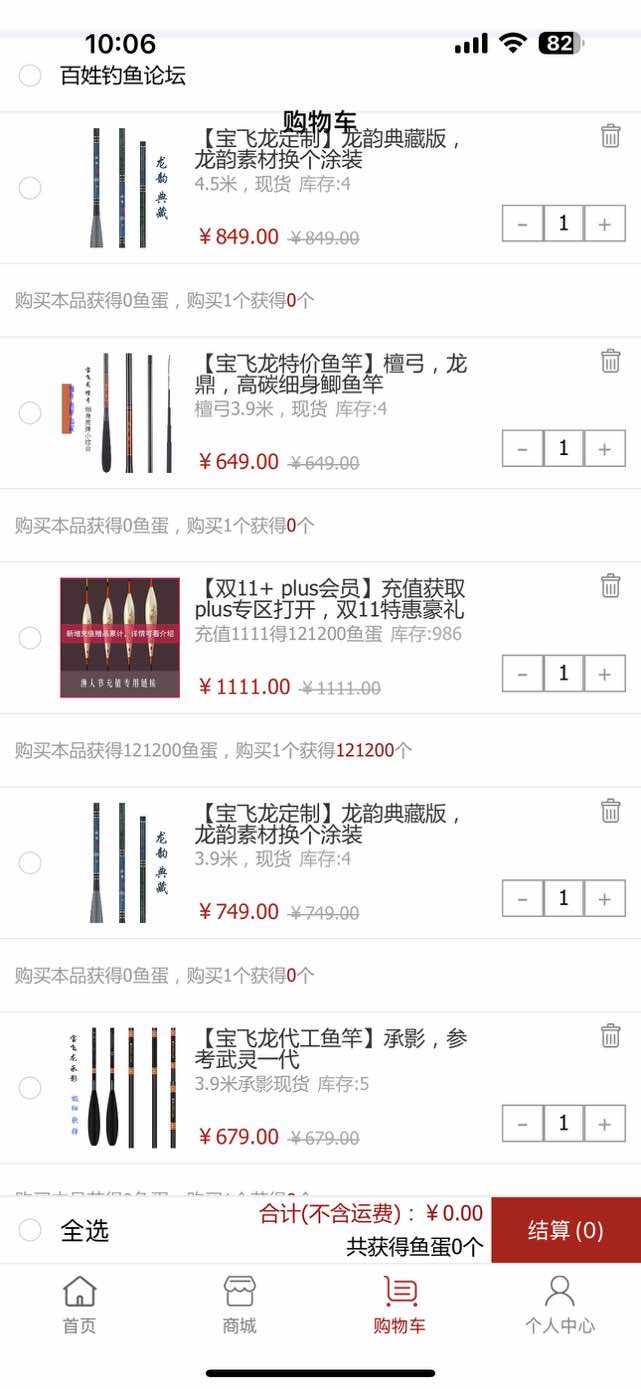Go to the 首页 home tab
This screenshot has width=641, height=1389.
point(80,1305)
